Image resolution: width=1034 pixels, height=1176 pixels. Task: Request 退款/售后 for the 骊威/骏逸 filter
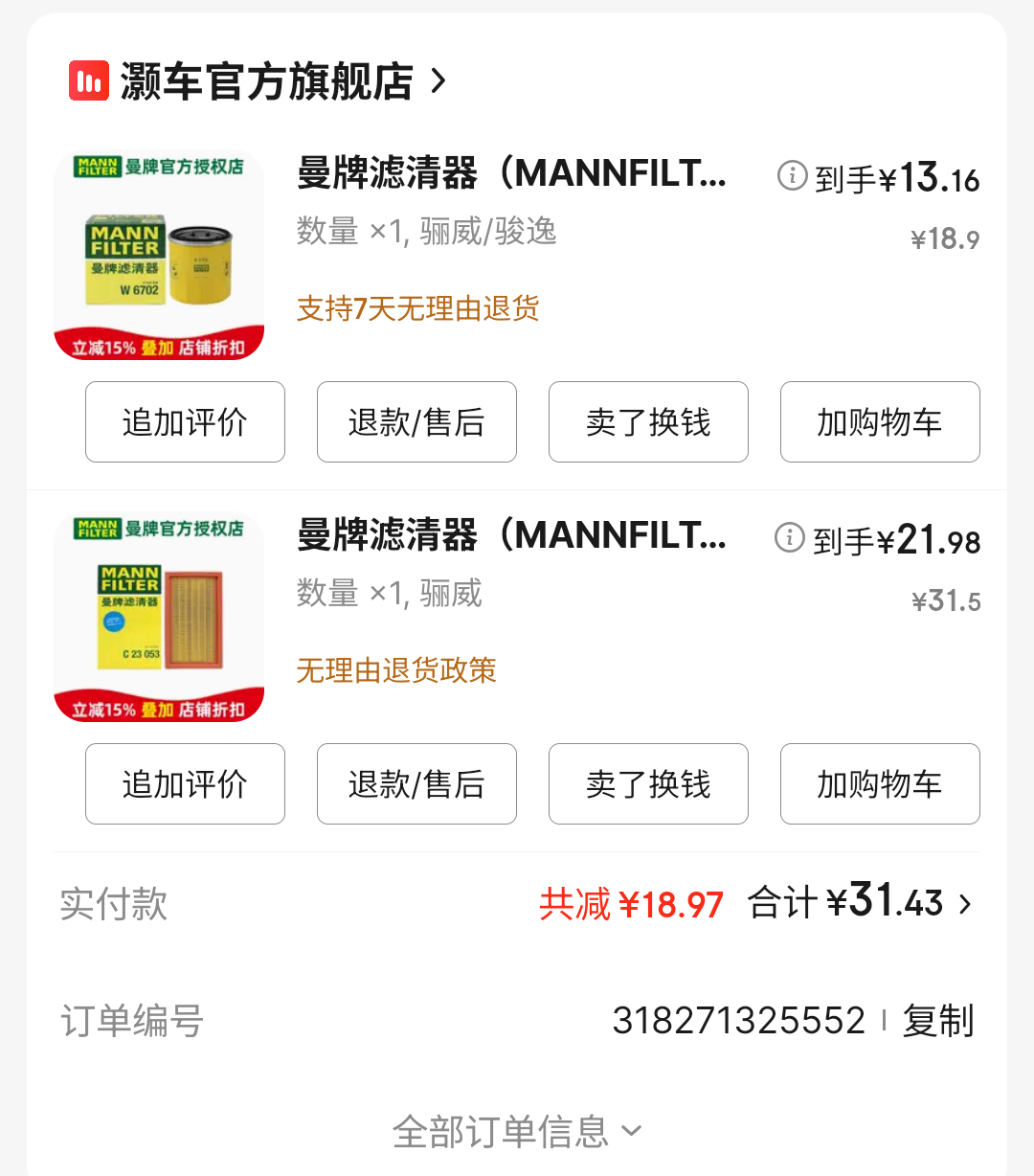(416, 422)
